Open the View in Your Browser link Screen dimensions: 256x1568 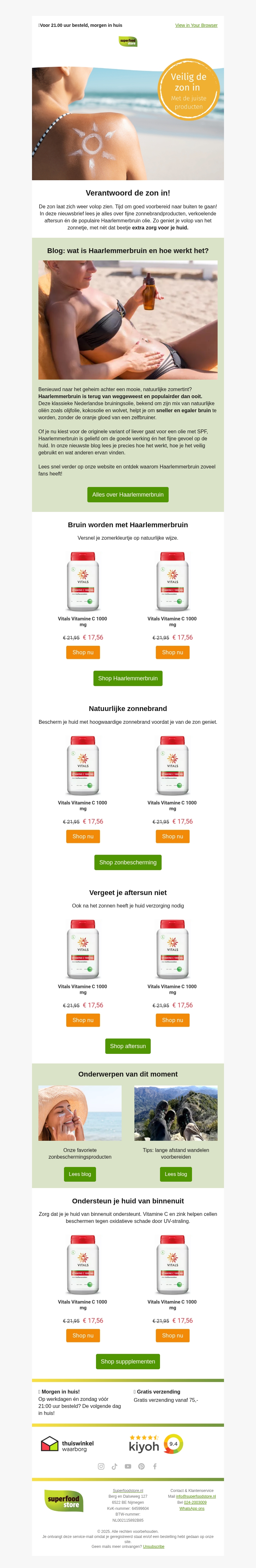(196, 26)
